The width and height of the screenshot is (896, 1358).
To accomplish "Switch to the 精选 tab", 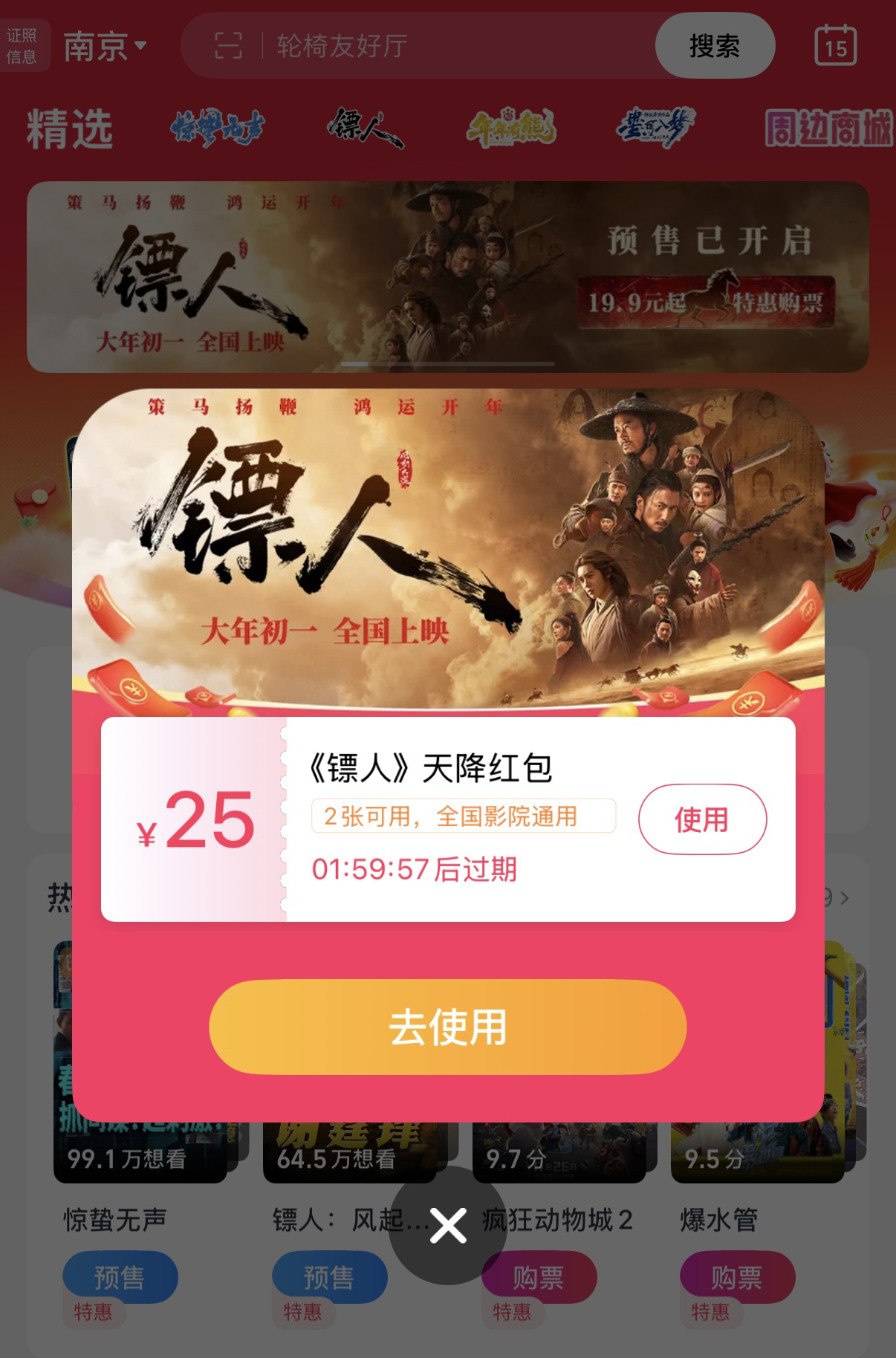I will coord(69,129).
